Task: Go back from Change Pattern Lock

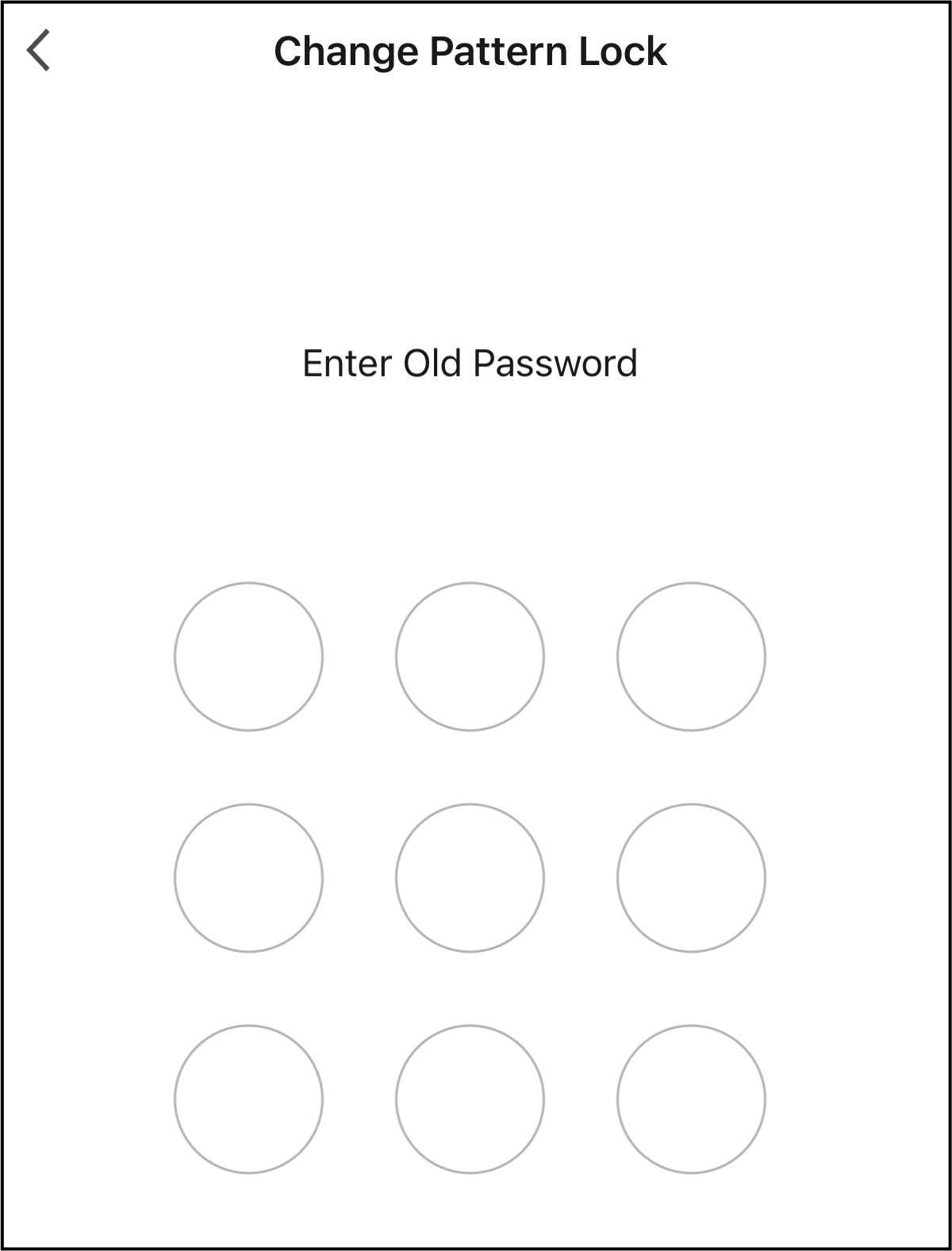Action: 38,51
